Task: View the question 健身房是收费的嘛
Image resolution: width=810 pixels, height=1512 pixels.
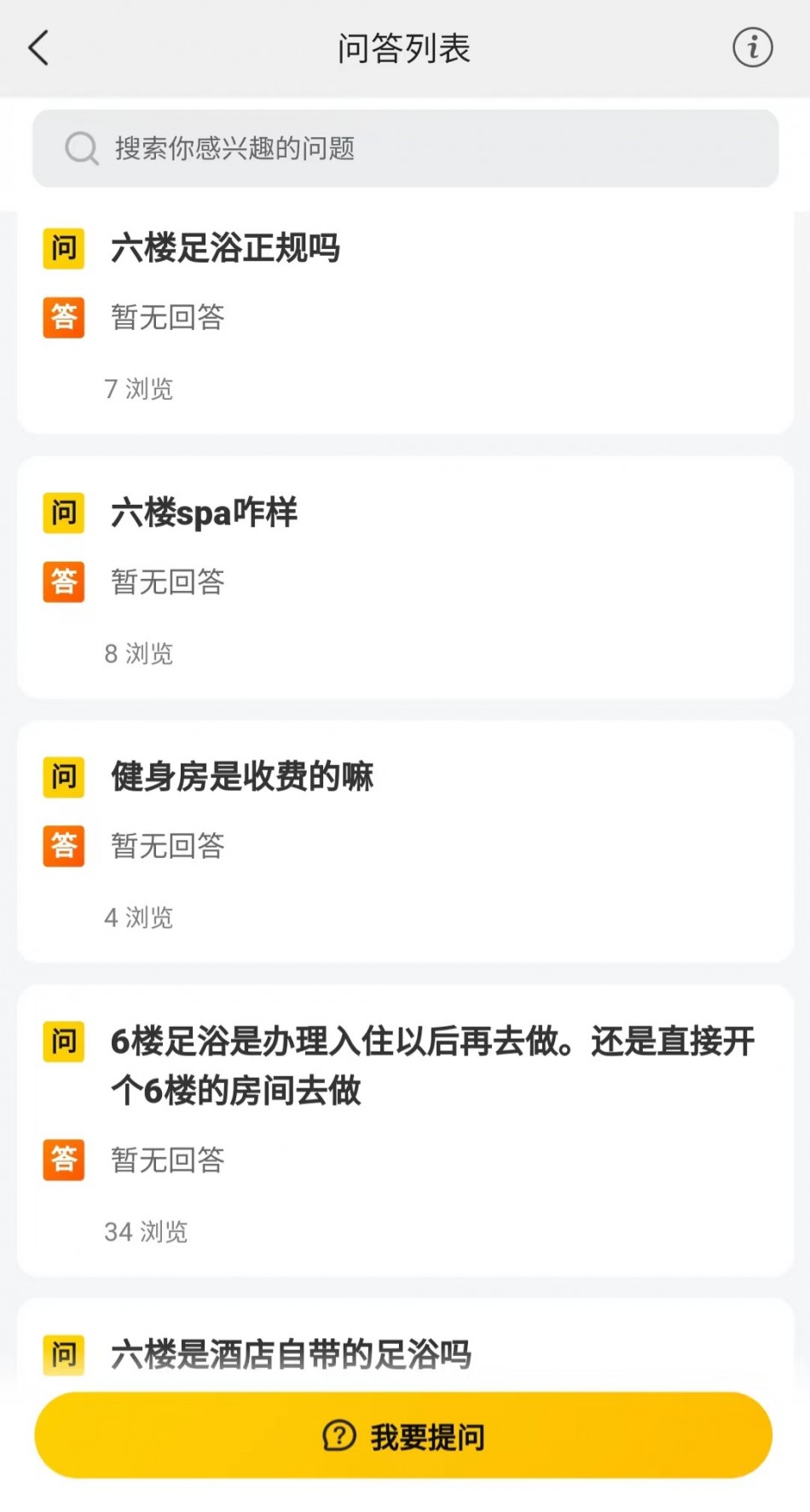Action: coord(242,777)
